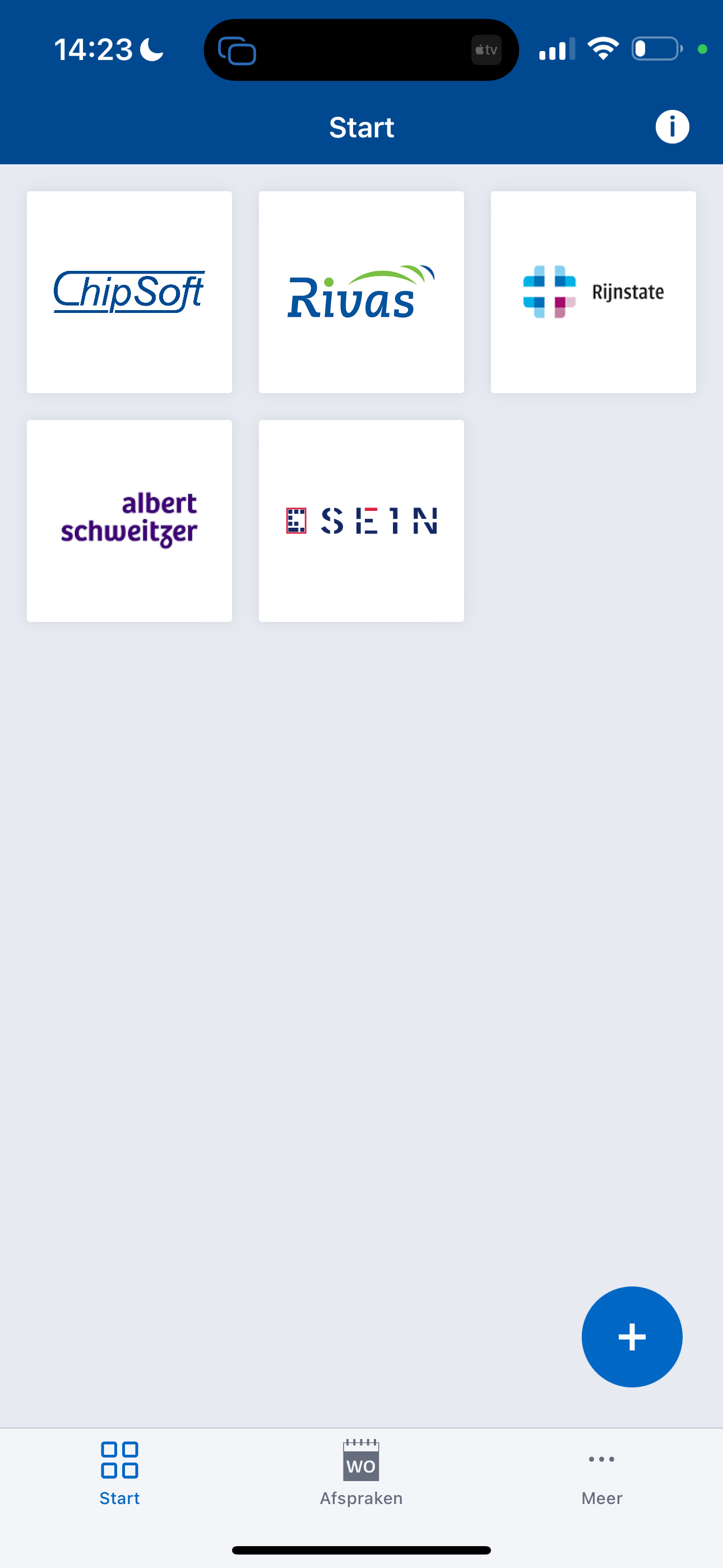The height and width of the screenshot is (1568, 723).
Task: Open the Meer tab
Action: (x=601, y=1473)
